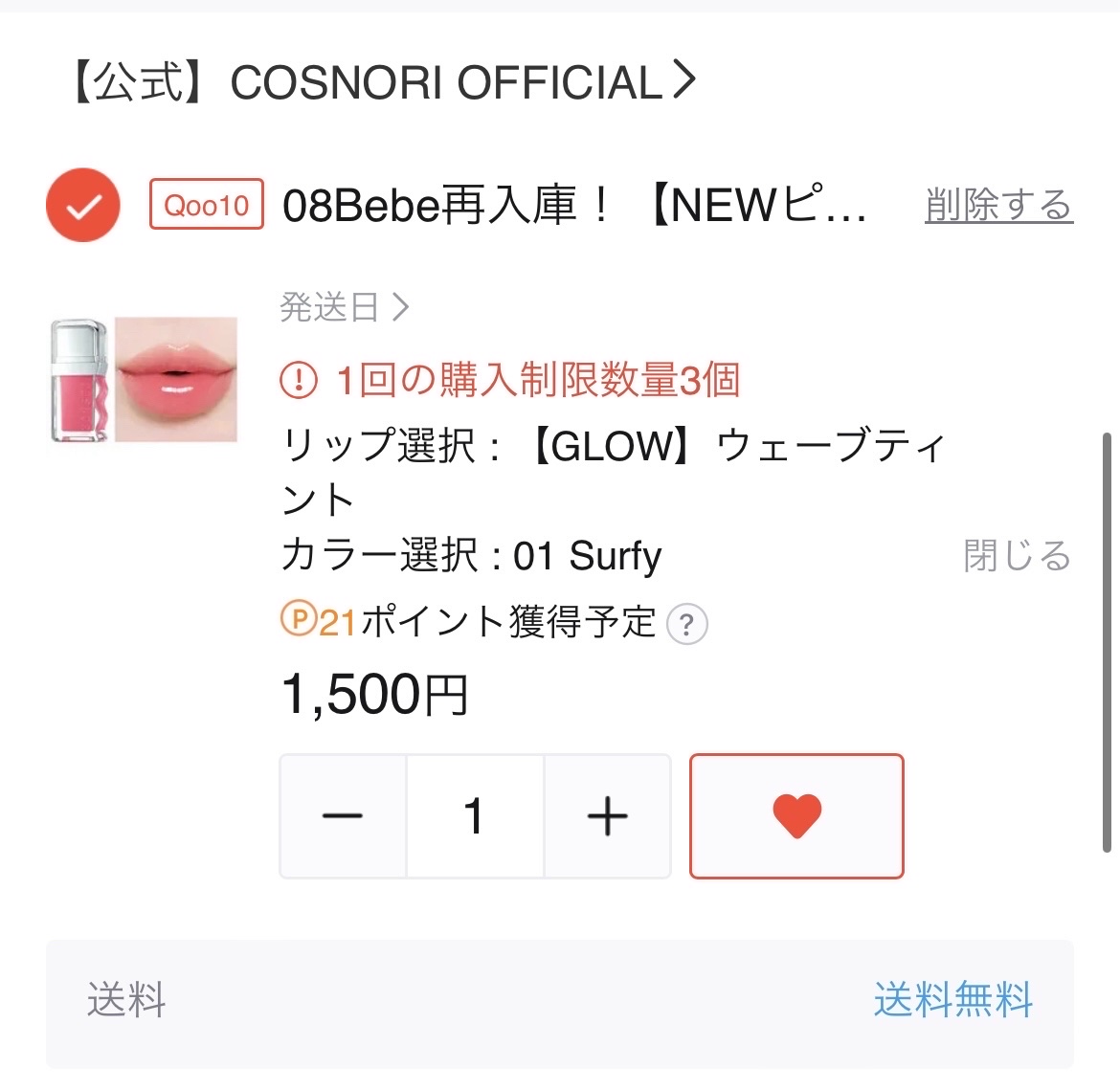
Task: Open the COSNORI OFFICIAL shop page
Action: tap(384, 81)
